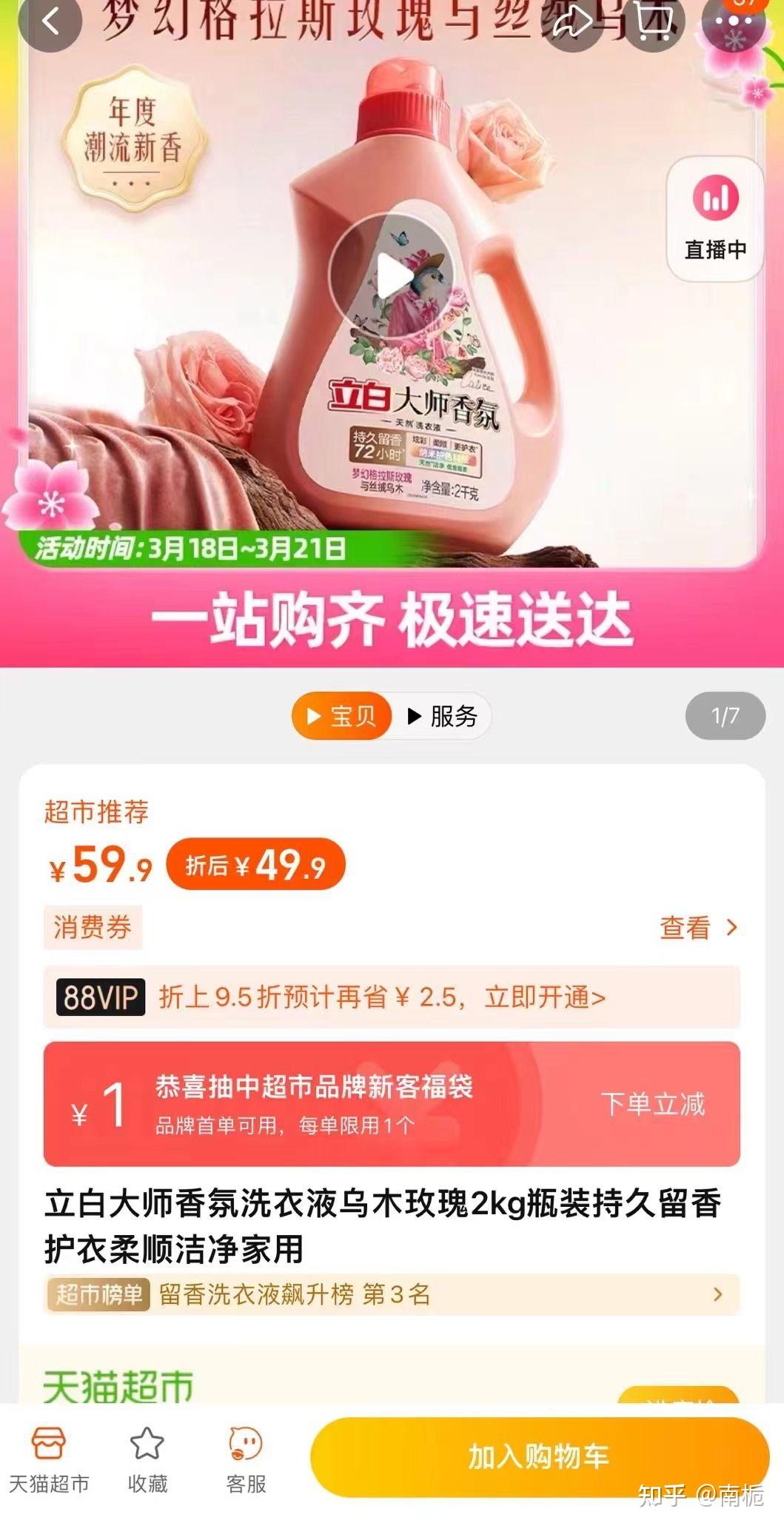The height and width of the screenshot is (1529, 784).
Task: Open the 超市榜单 ranking row
Action: (x=392, y=1294)
